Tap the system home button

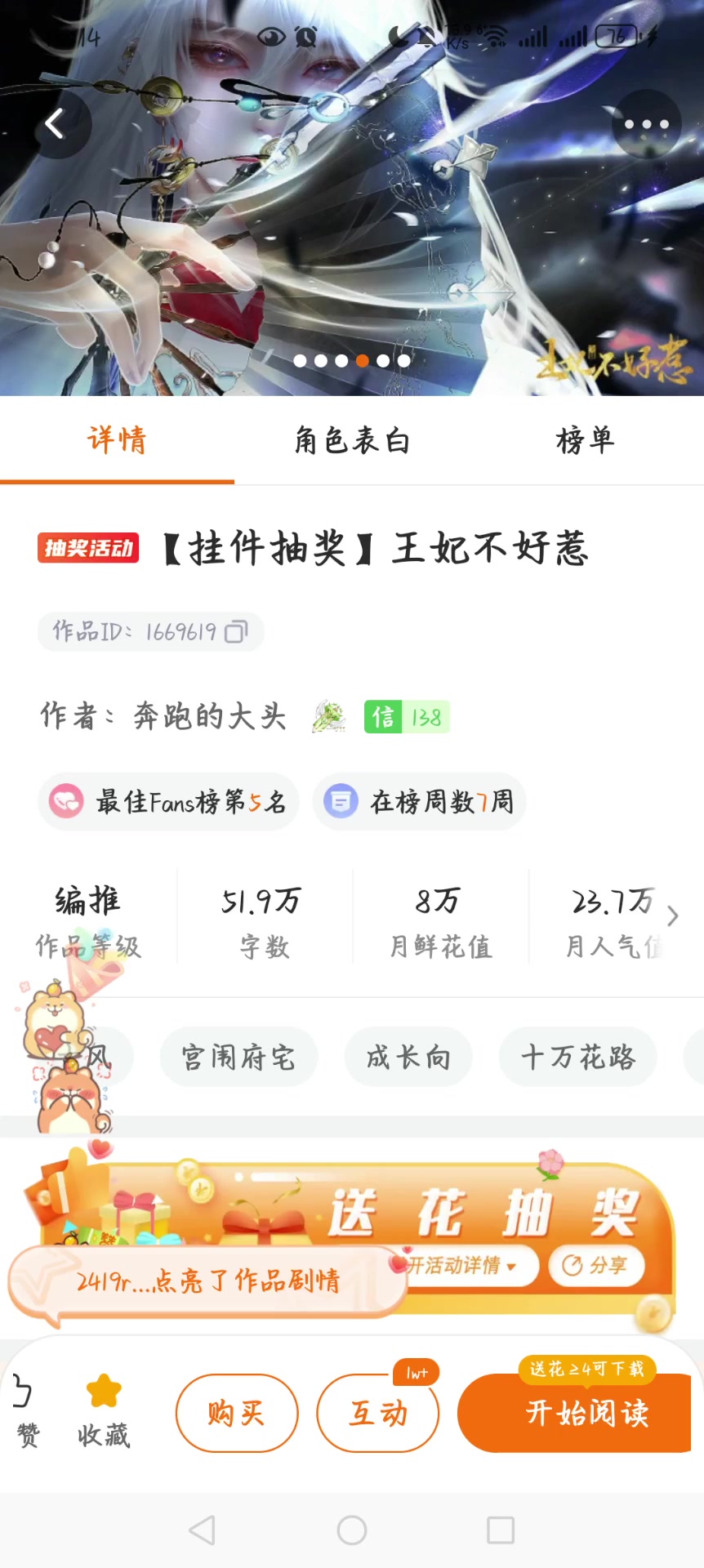[352, 1530]
